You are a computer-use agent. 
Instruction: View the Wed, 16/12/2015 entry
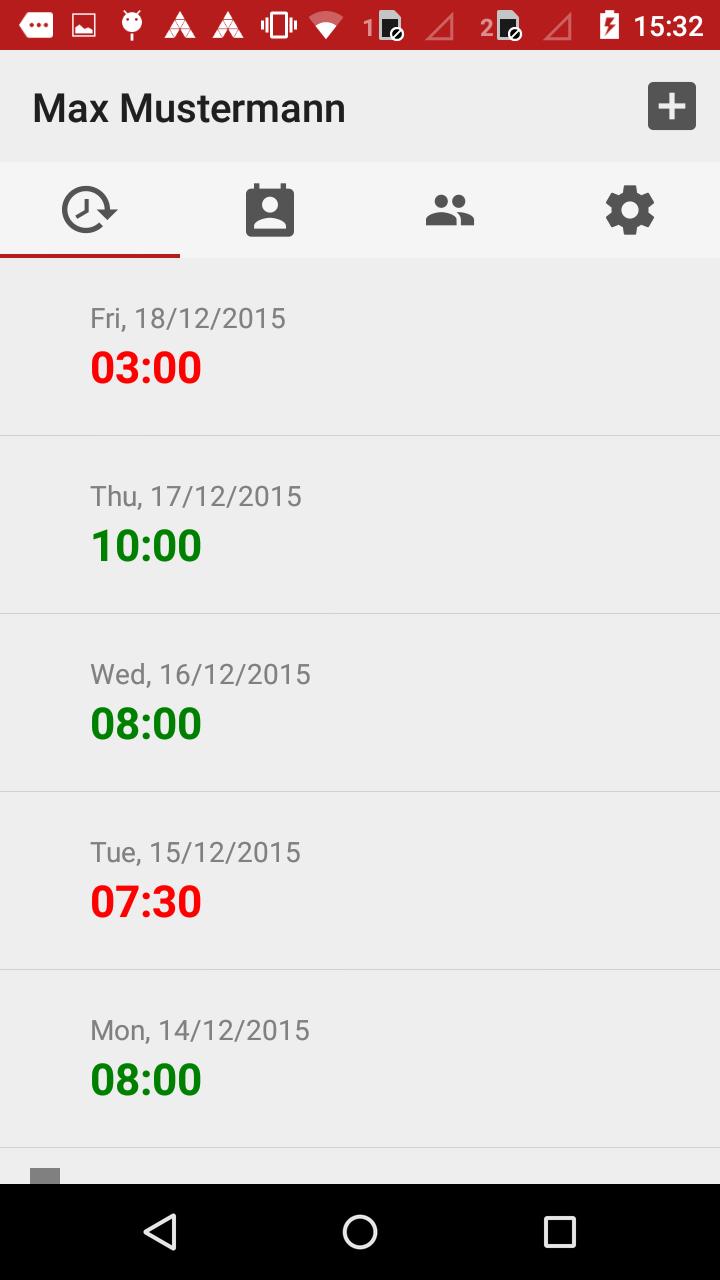point(360,703)
